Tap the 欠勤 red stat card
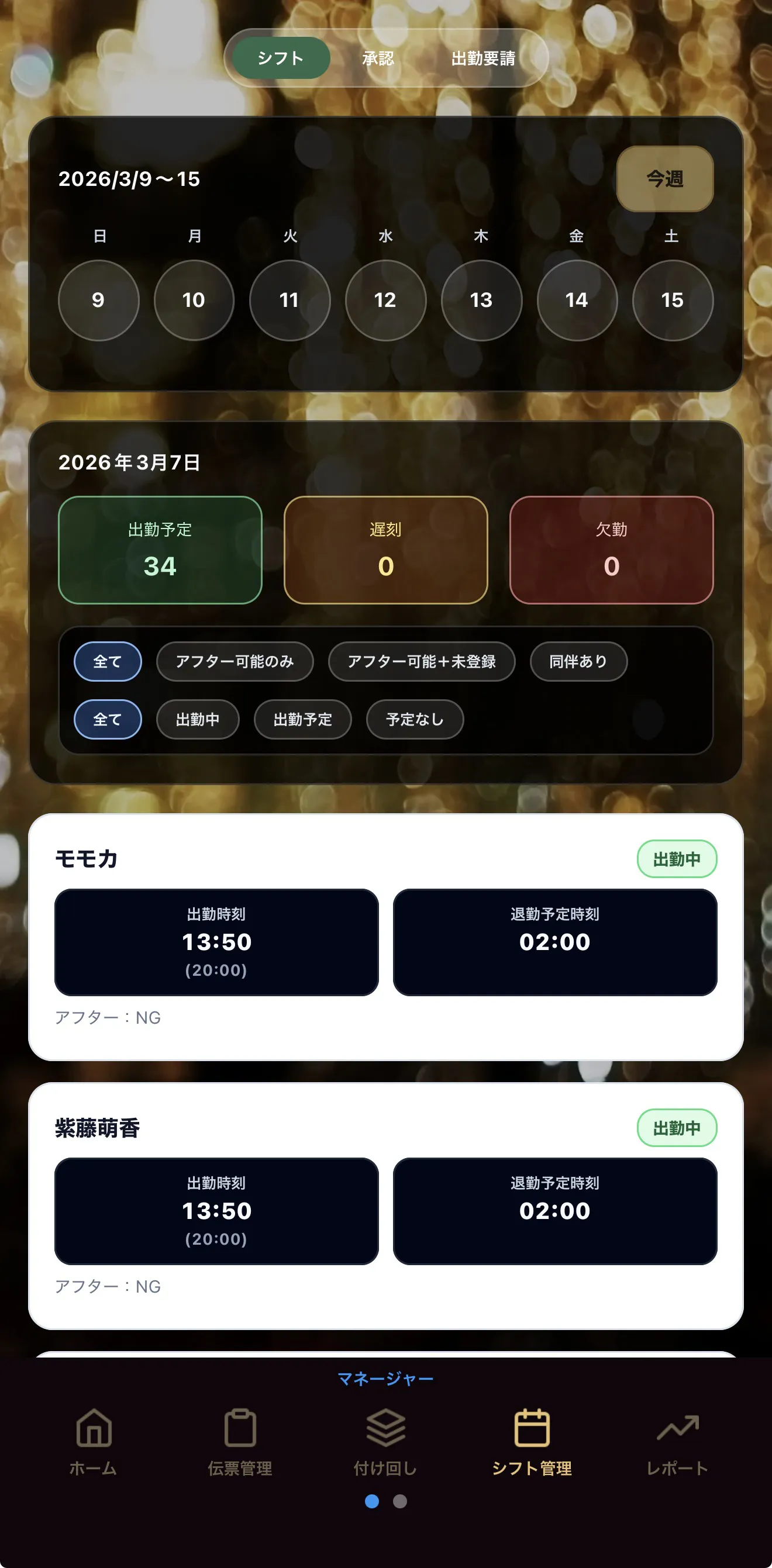Image resolution: width=772 pixels, height=1568 pixels. (x=611, y=550)
